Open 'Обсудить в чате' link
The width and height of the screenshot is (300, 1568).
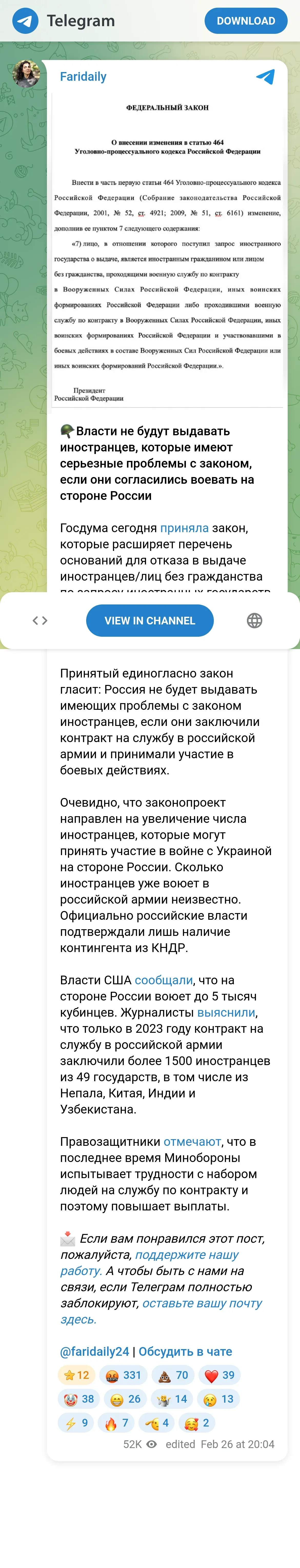click(186, 1351)
